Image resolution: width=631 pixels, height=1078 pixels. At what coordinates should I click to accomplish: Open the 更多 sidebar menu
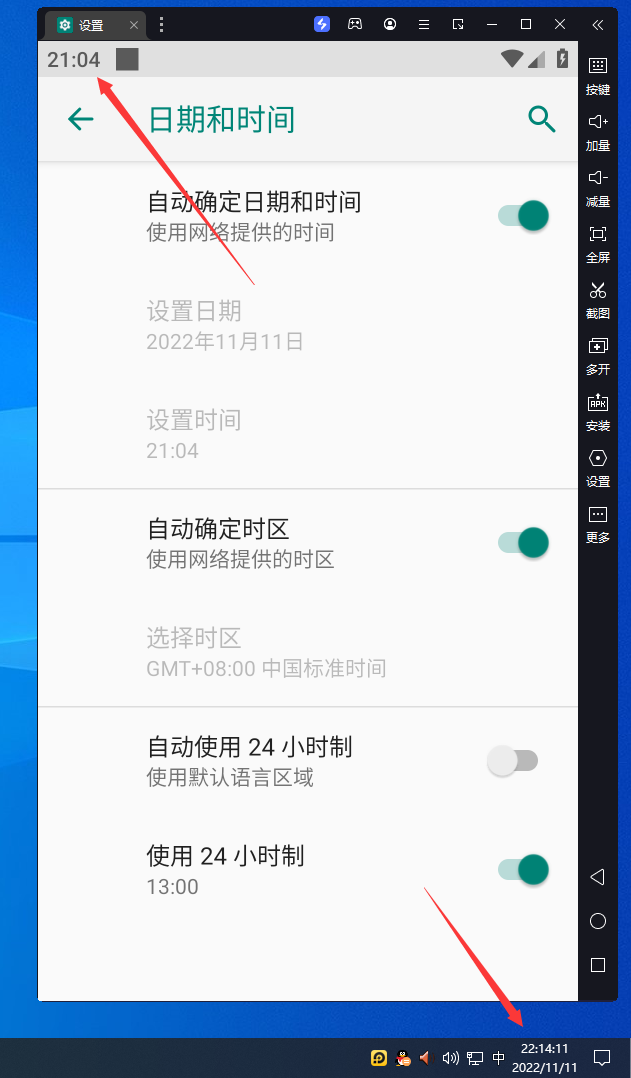pos(598,522)
